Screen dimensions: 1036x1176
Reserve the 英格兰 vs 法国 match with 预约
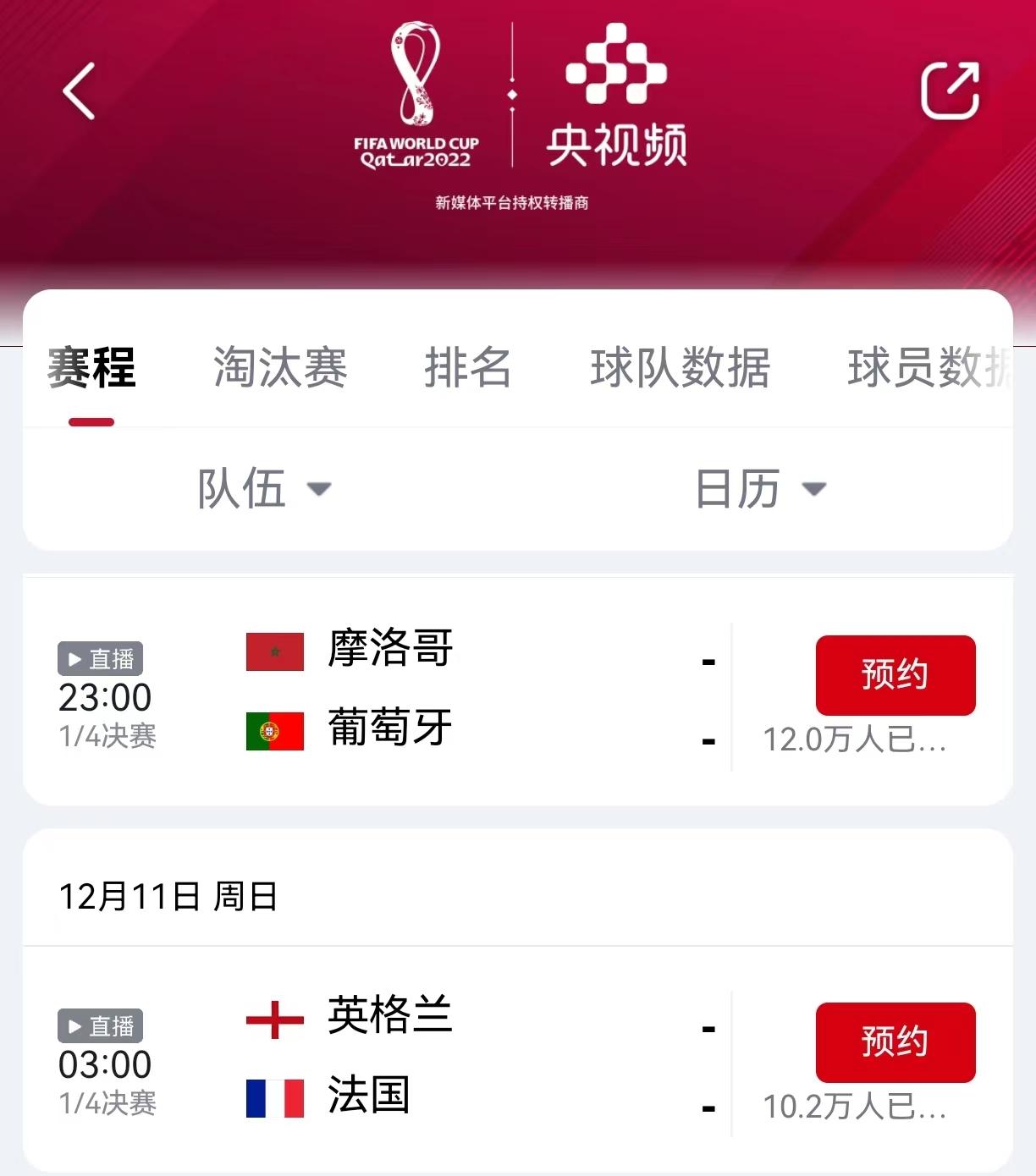[x=895, y=1042]
